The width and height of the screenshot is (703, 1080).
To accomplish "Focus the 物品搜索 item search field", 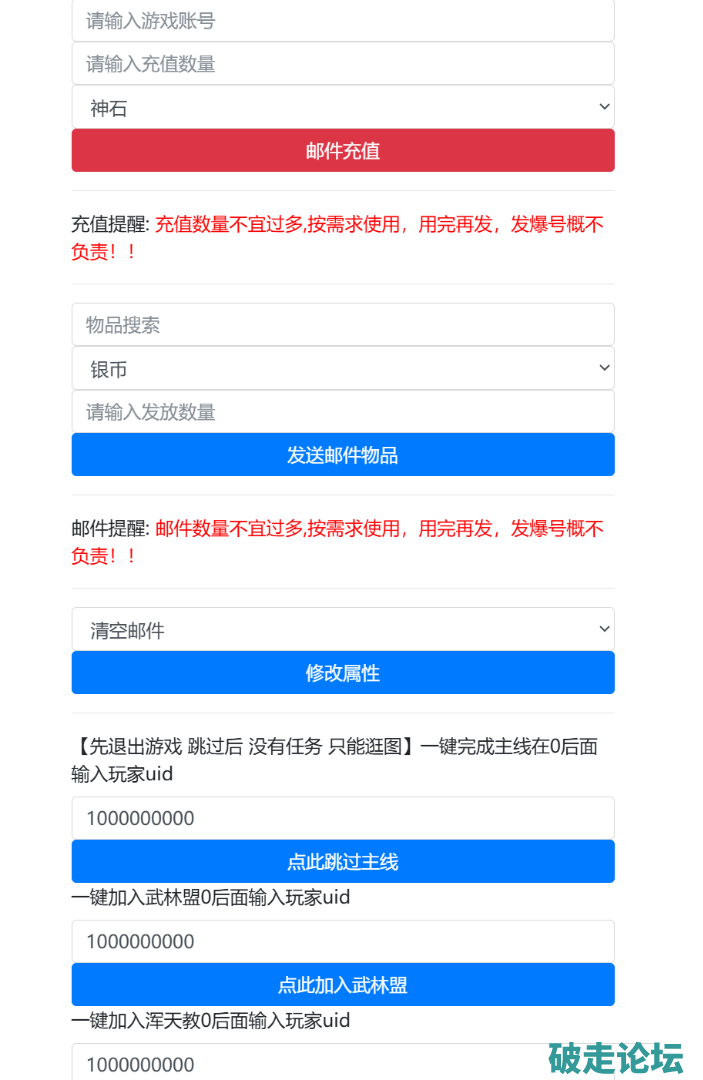I will (342, 325).
